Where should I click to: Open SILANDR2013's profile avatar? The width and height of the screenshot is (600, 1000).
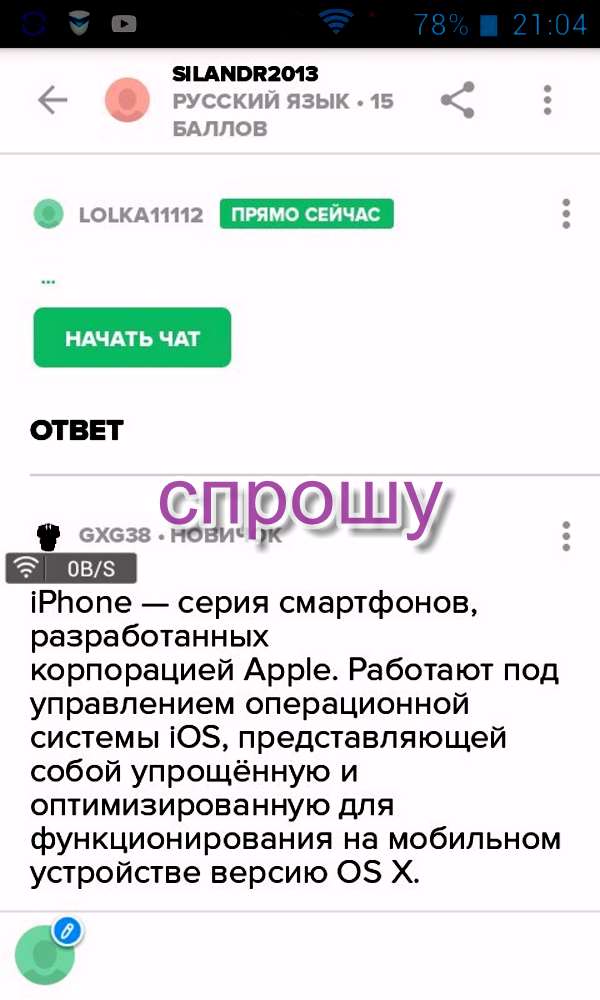(127, 100)
